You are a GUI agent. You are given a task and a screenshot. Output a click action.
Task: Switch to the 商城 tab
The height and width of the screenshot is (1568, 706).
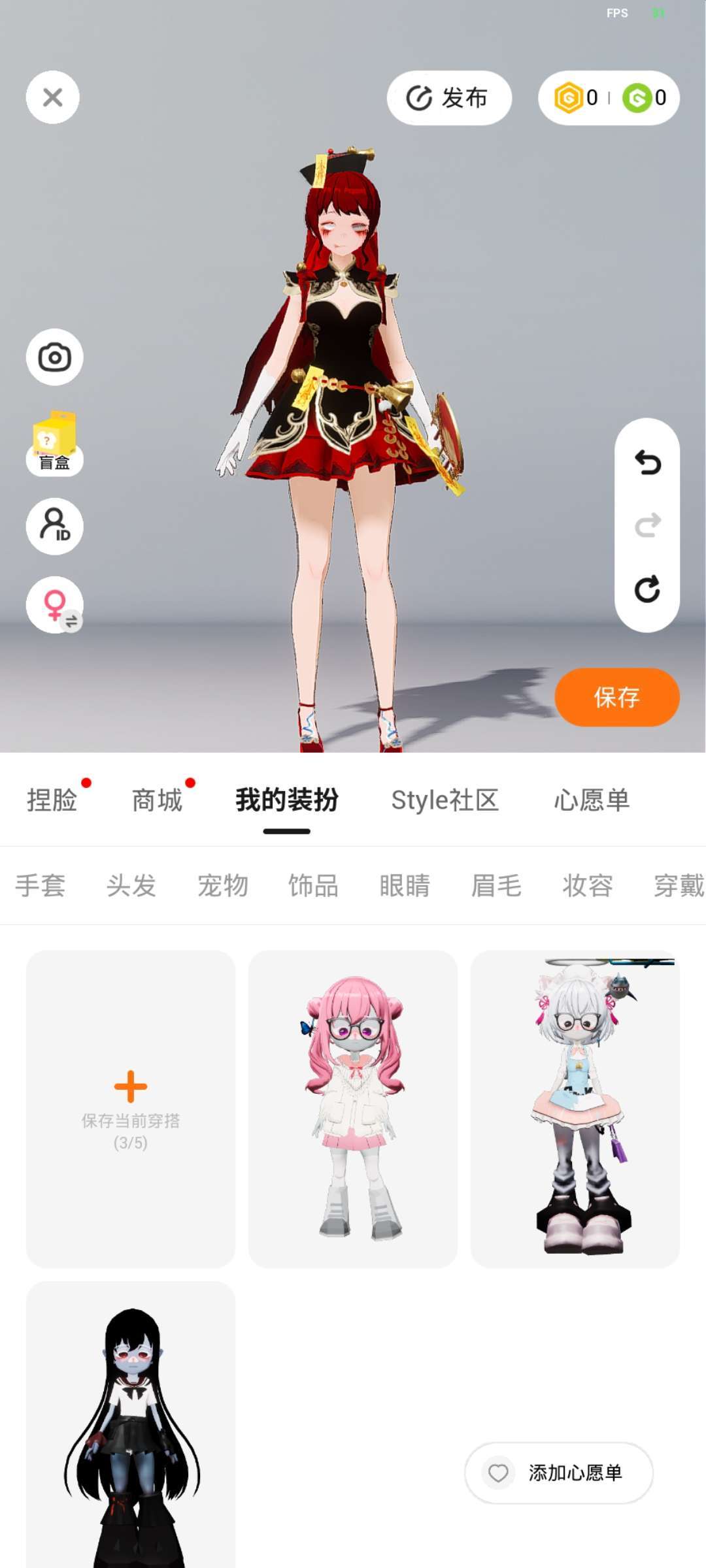tap(157, 800)
